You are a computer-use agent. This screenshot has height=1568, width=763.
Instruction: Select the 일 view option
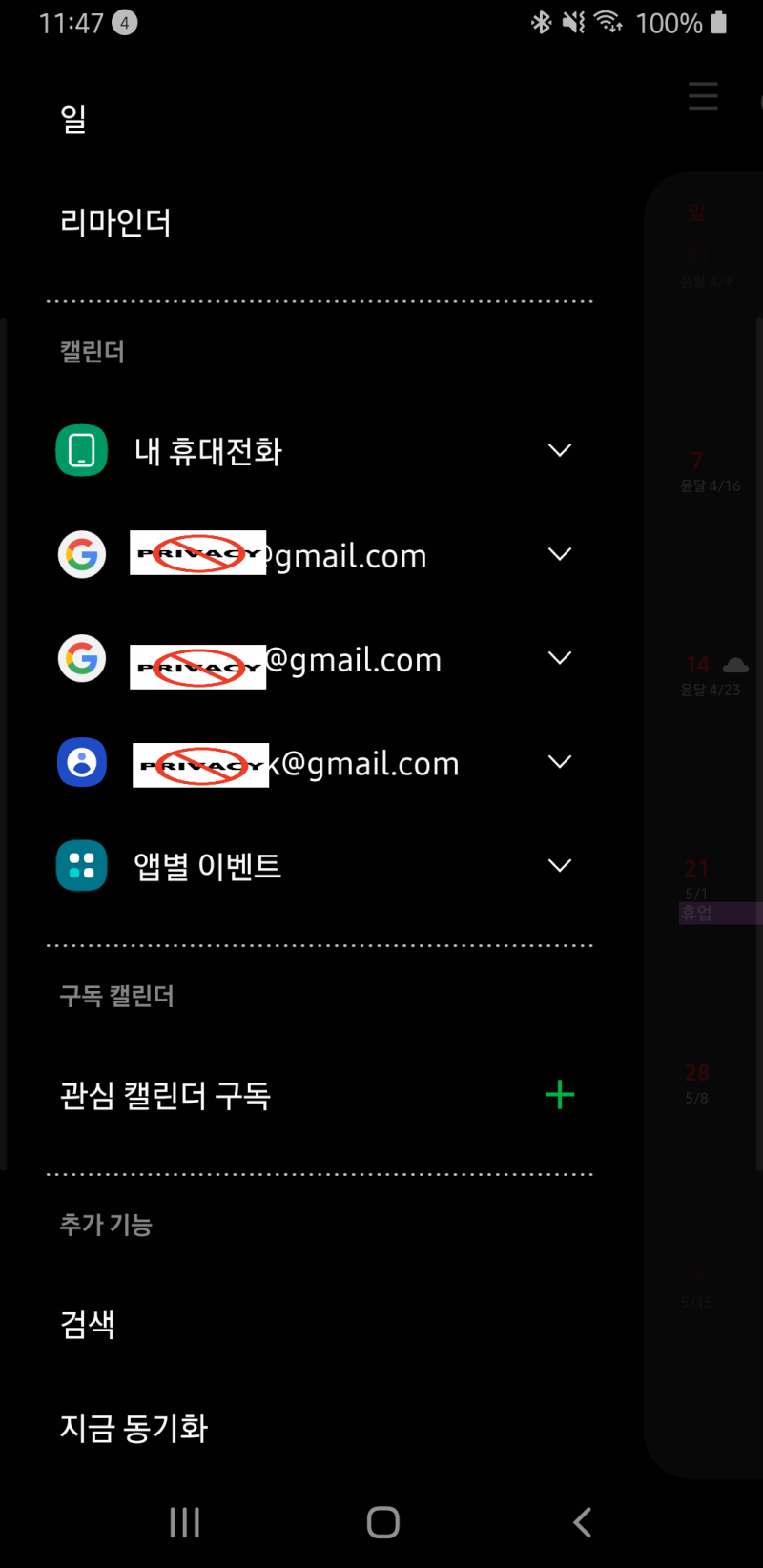pyautogui.click(x=74, y=117)
